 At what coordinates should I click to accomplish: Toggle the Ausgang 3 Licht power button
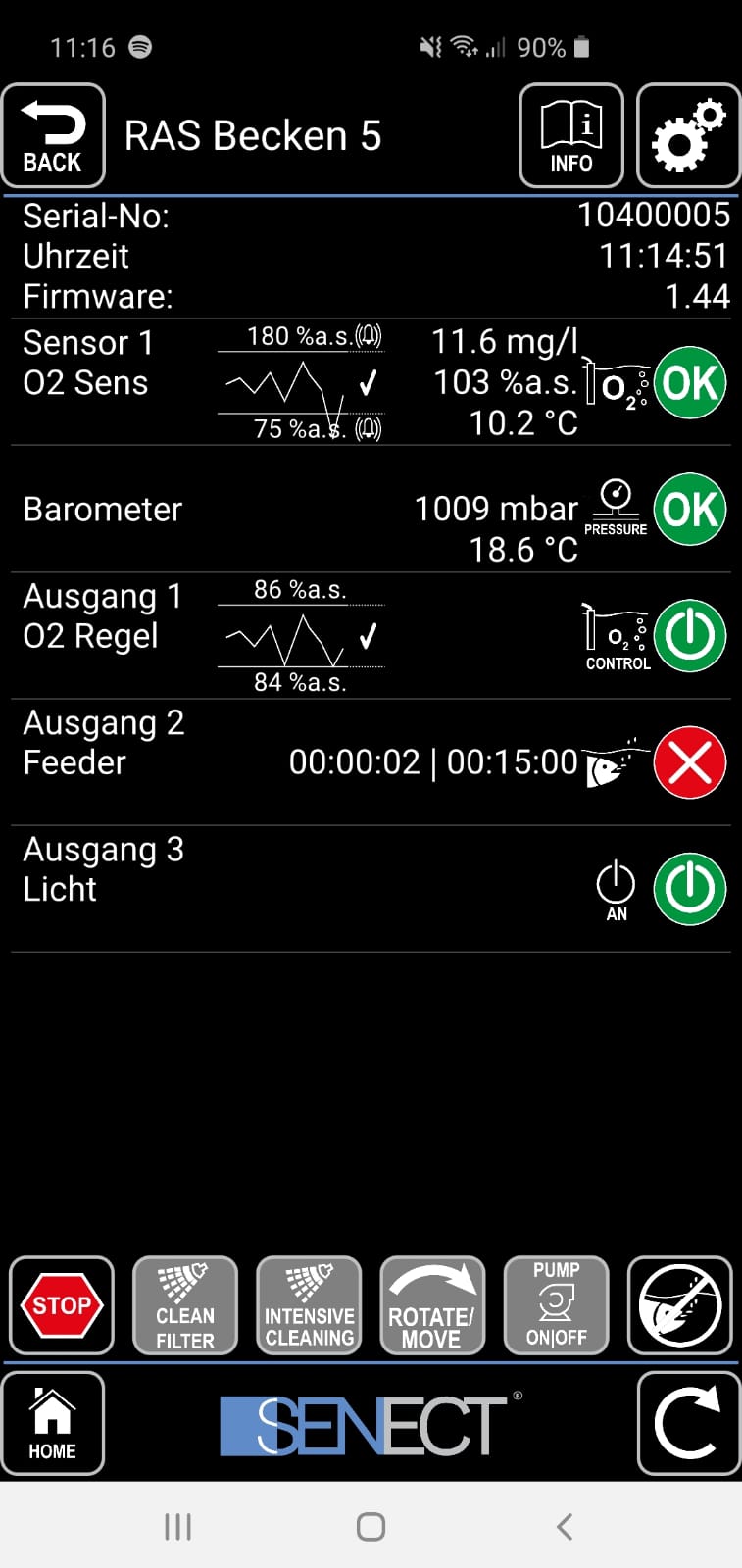(x=690, y=889)
